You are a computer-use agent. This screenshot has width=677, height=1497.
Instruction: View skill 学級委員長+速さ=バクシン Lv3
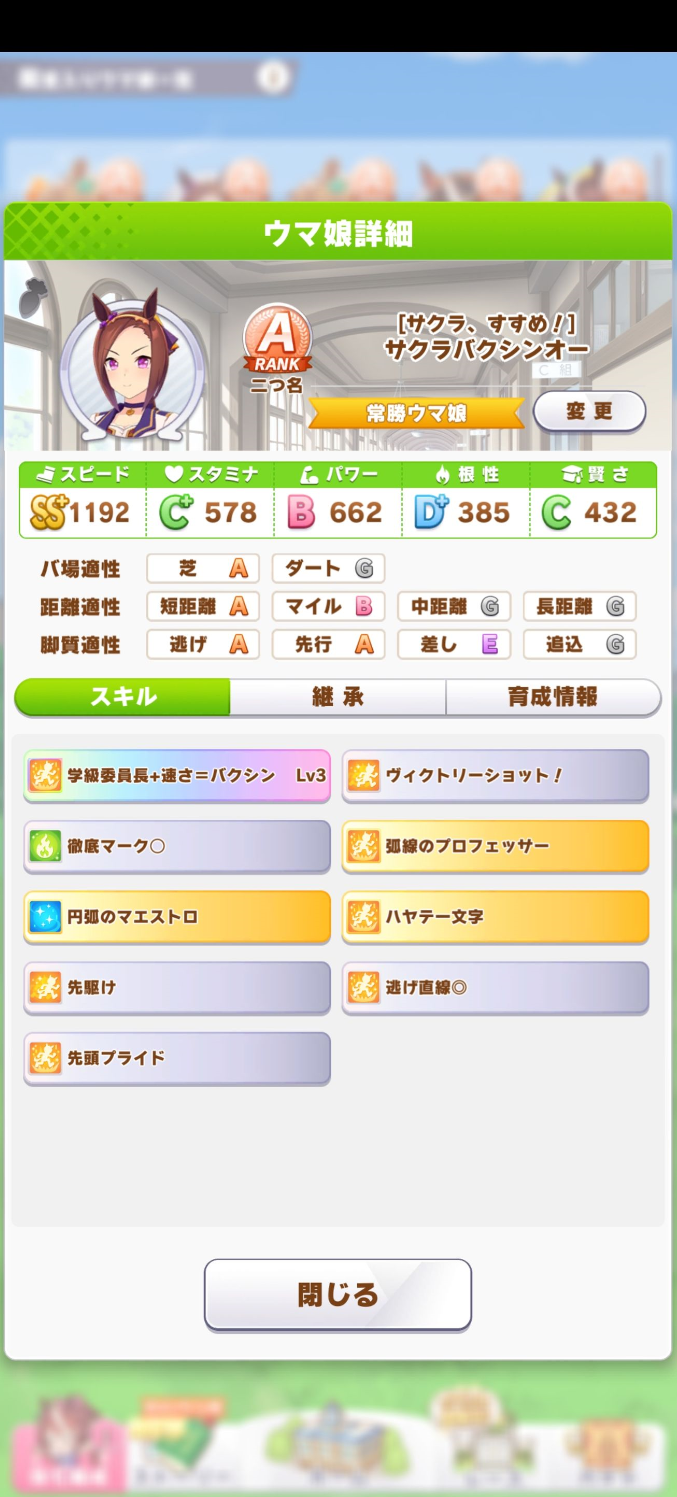pos(177,775)
